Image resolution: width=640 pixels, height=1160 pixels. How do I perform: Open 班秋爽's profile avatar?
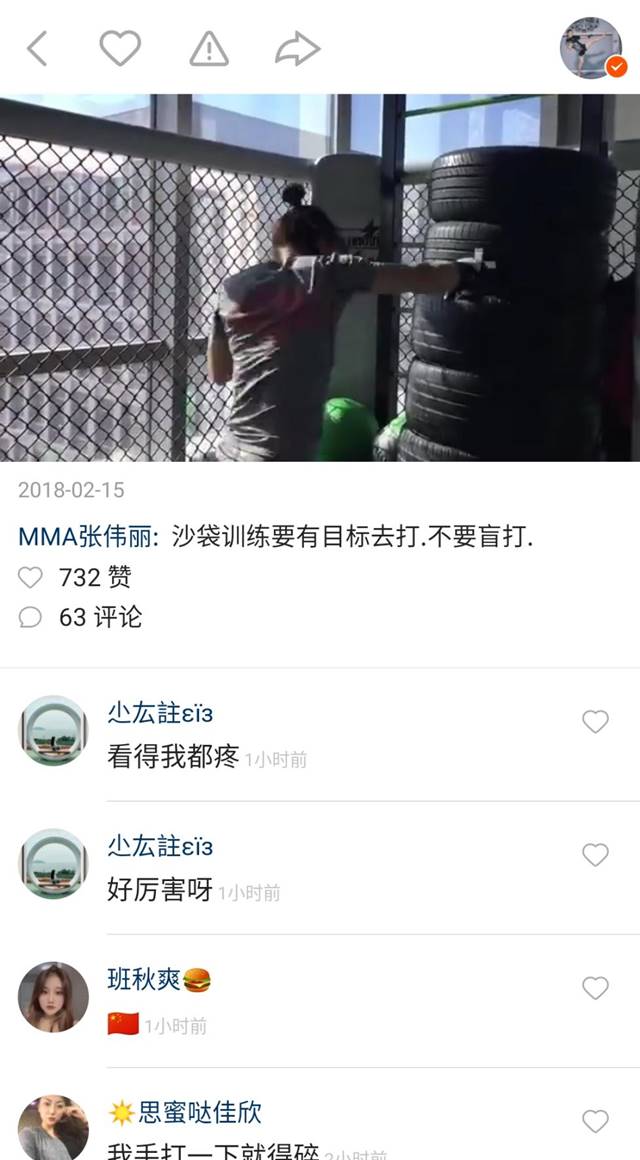(53, 997)
